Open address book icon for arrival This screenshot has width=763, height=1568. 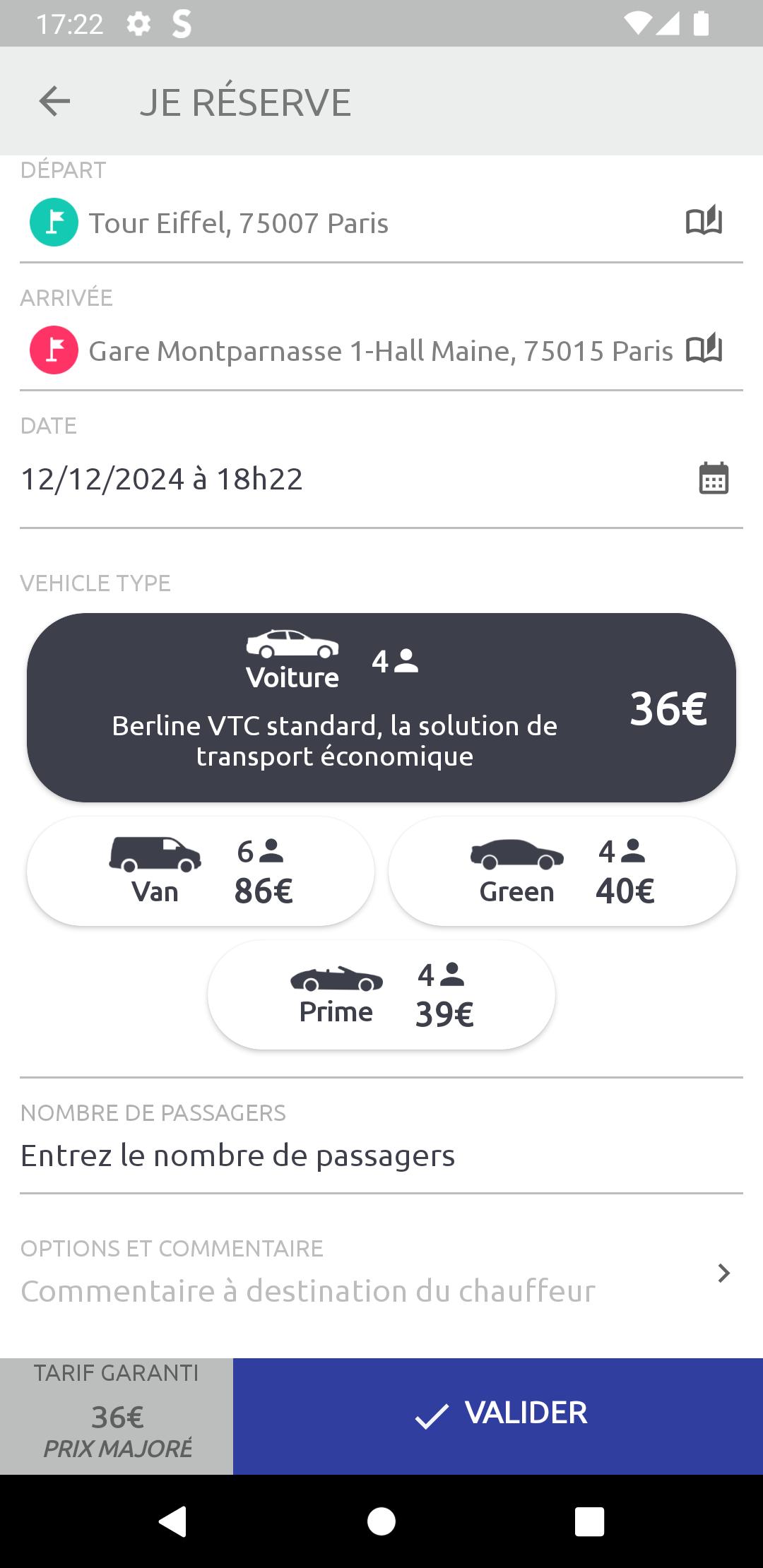[x=704, y=349]
